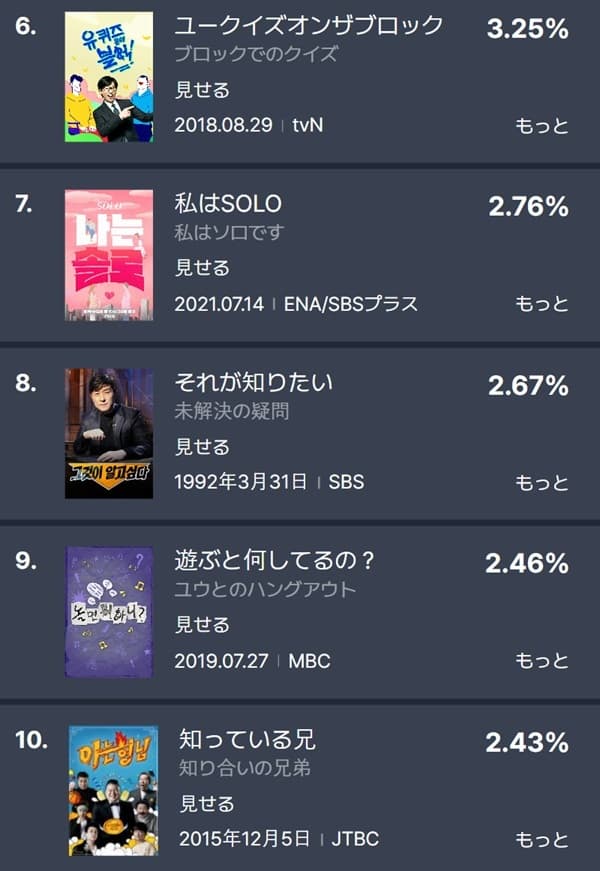See more about 遊ぶと何してるの？
This screenshot has height=871, width=600.
pyautogui.click(x=542, y=661)
